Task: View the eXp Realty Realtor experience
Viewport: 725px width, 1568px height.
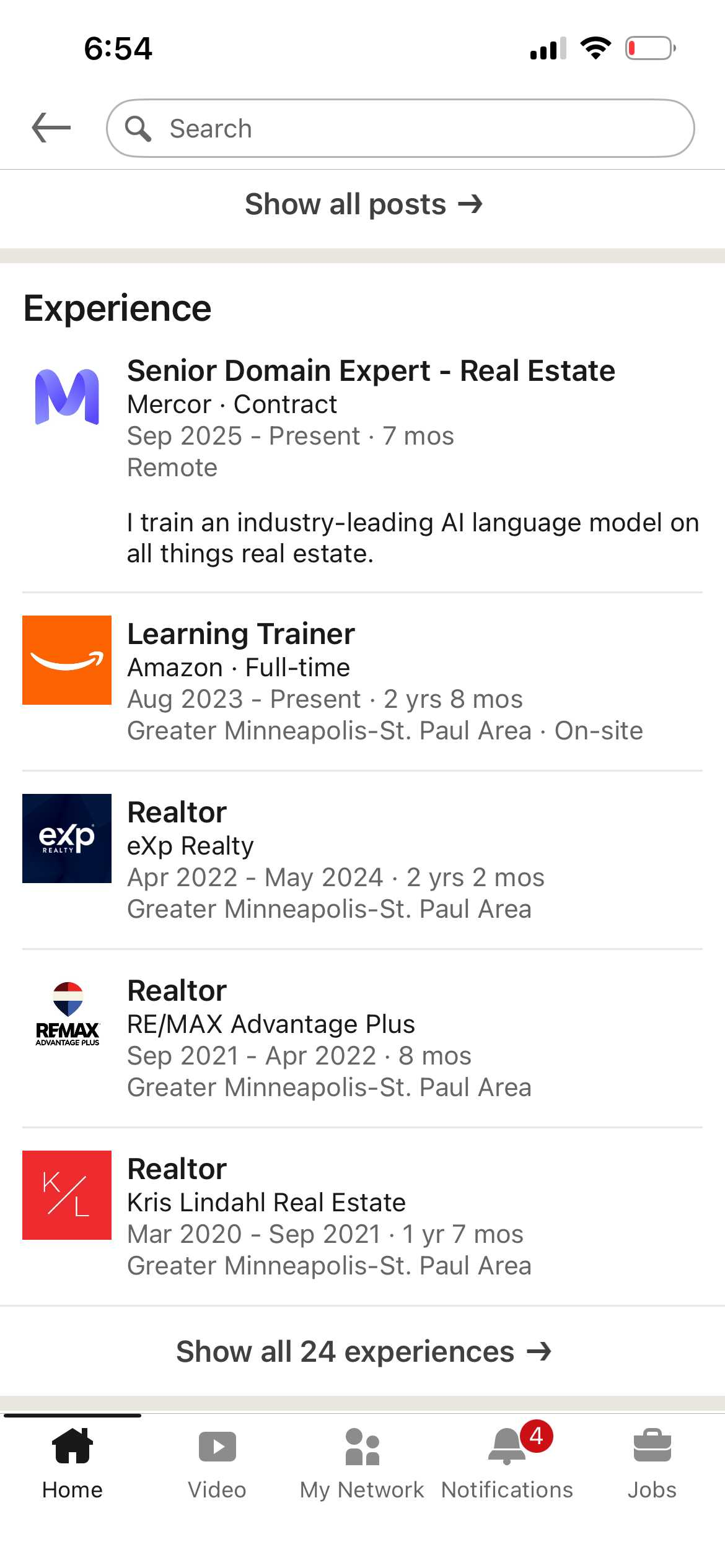Action: [x=177, y=812]
